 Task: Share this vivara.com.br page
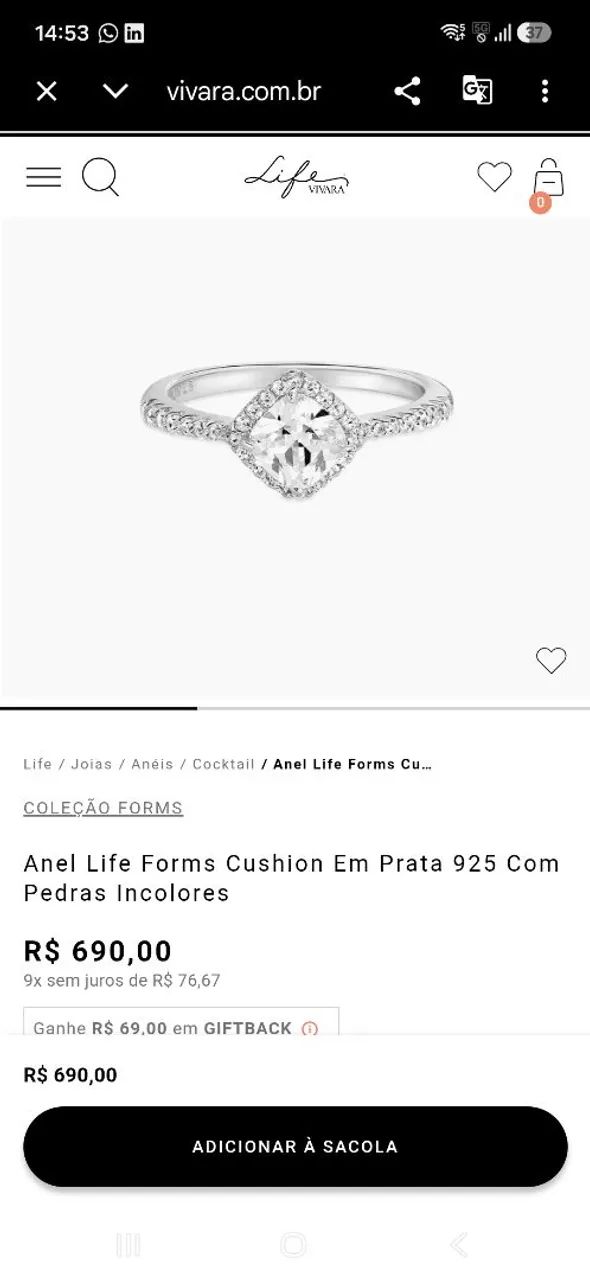click(407, 91)
